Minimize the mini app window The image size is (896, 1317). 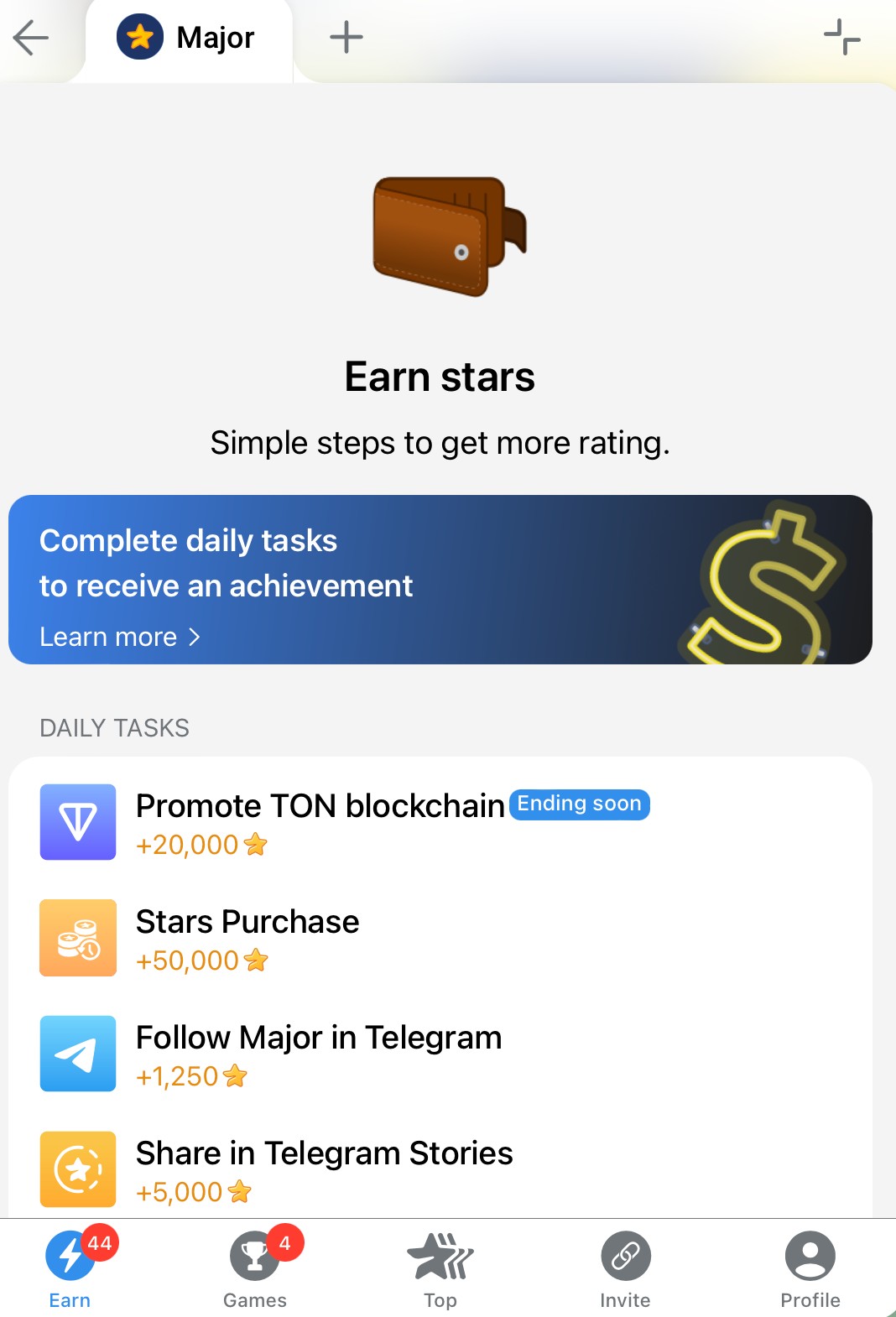coord(841,38)
